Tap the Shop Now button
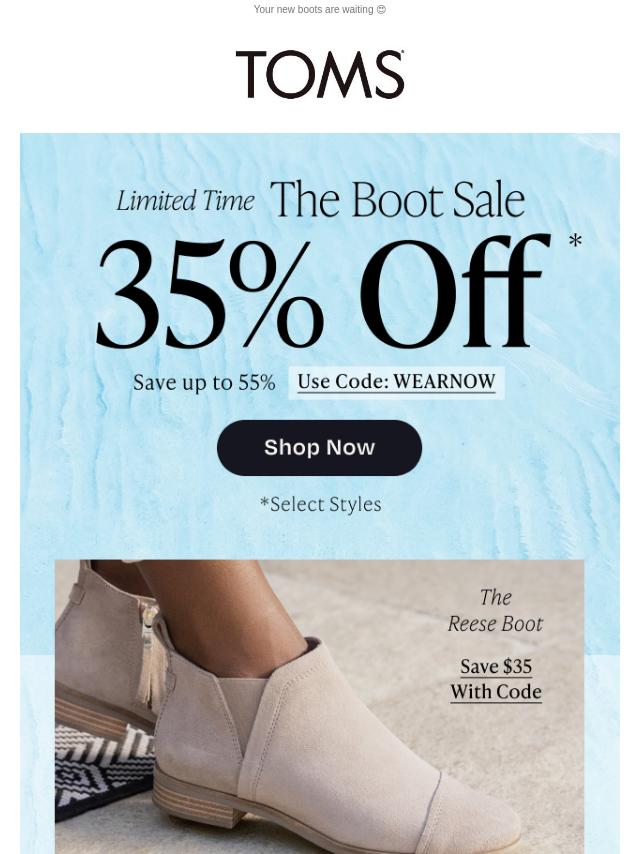Screen dimensions: 640x854 319,447
